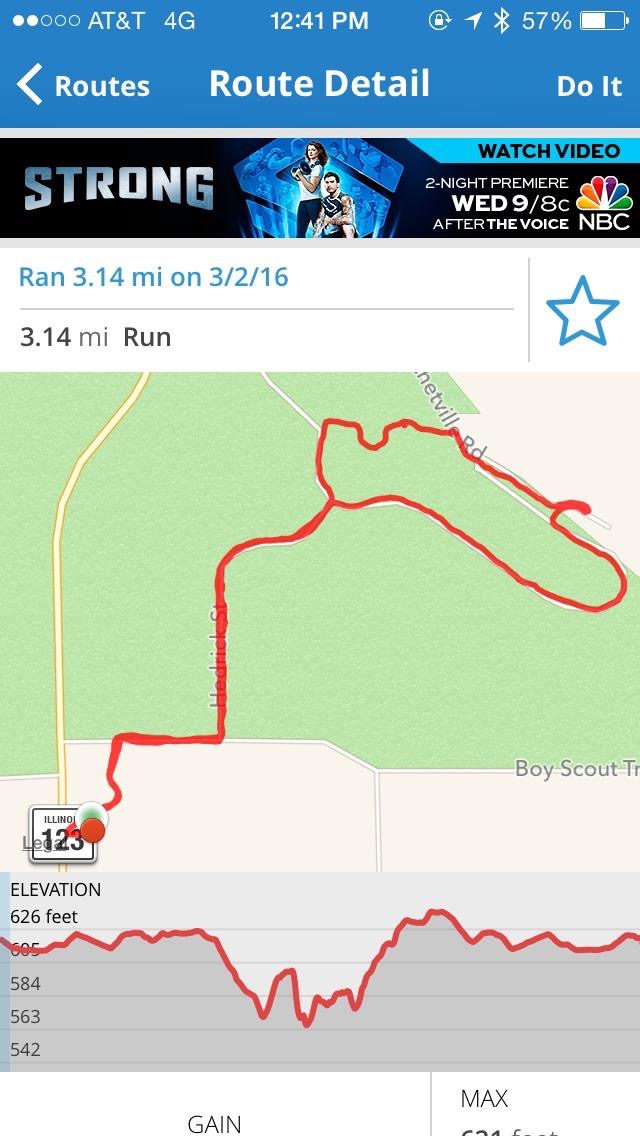Open the Ran 3.14 mi on 3/2/16 link
This screenshot has height=1136, width=640.
coord(154,277)
